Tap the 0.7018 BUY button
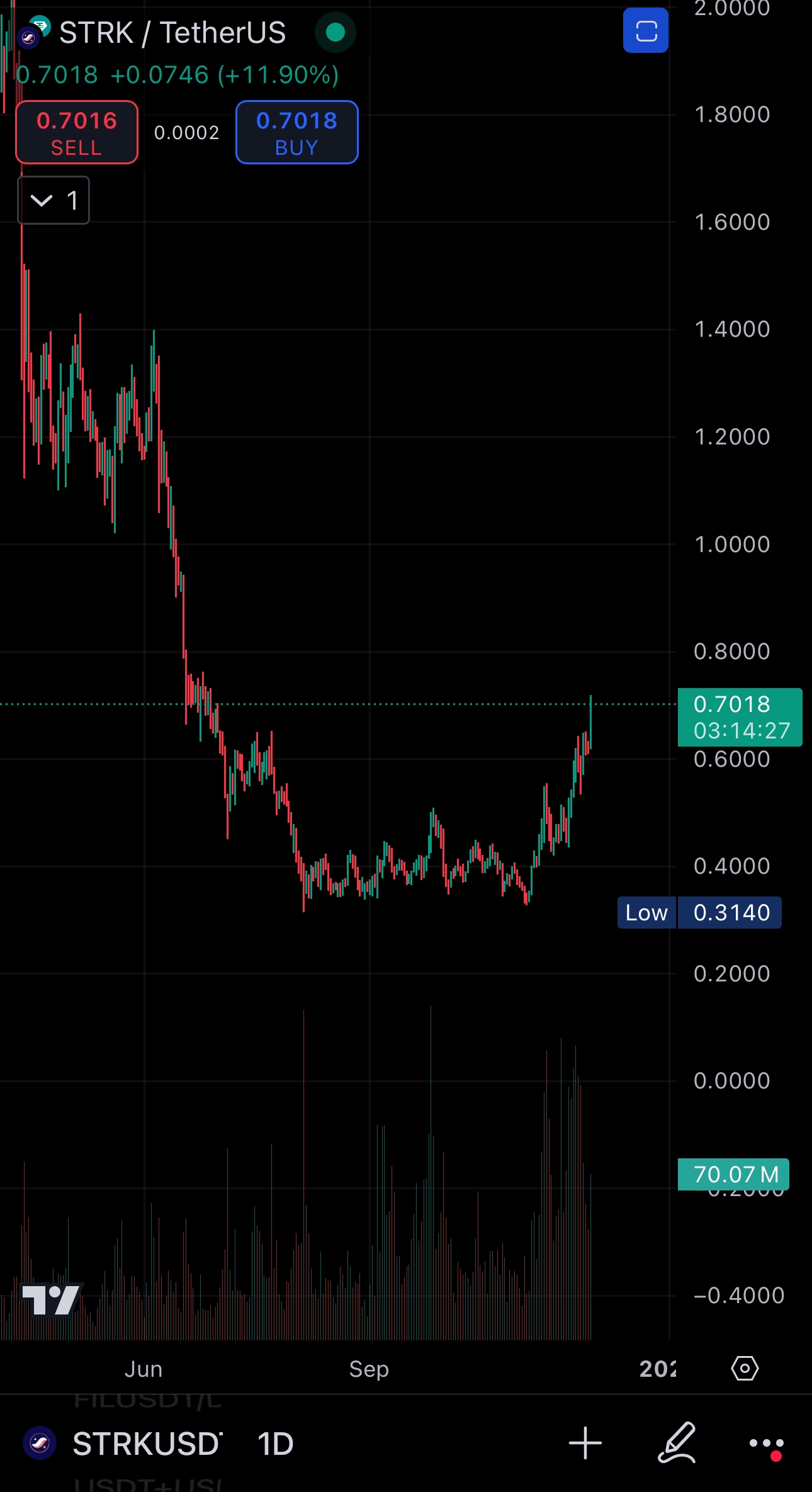 click(296, 132)
